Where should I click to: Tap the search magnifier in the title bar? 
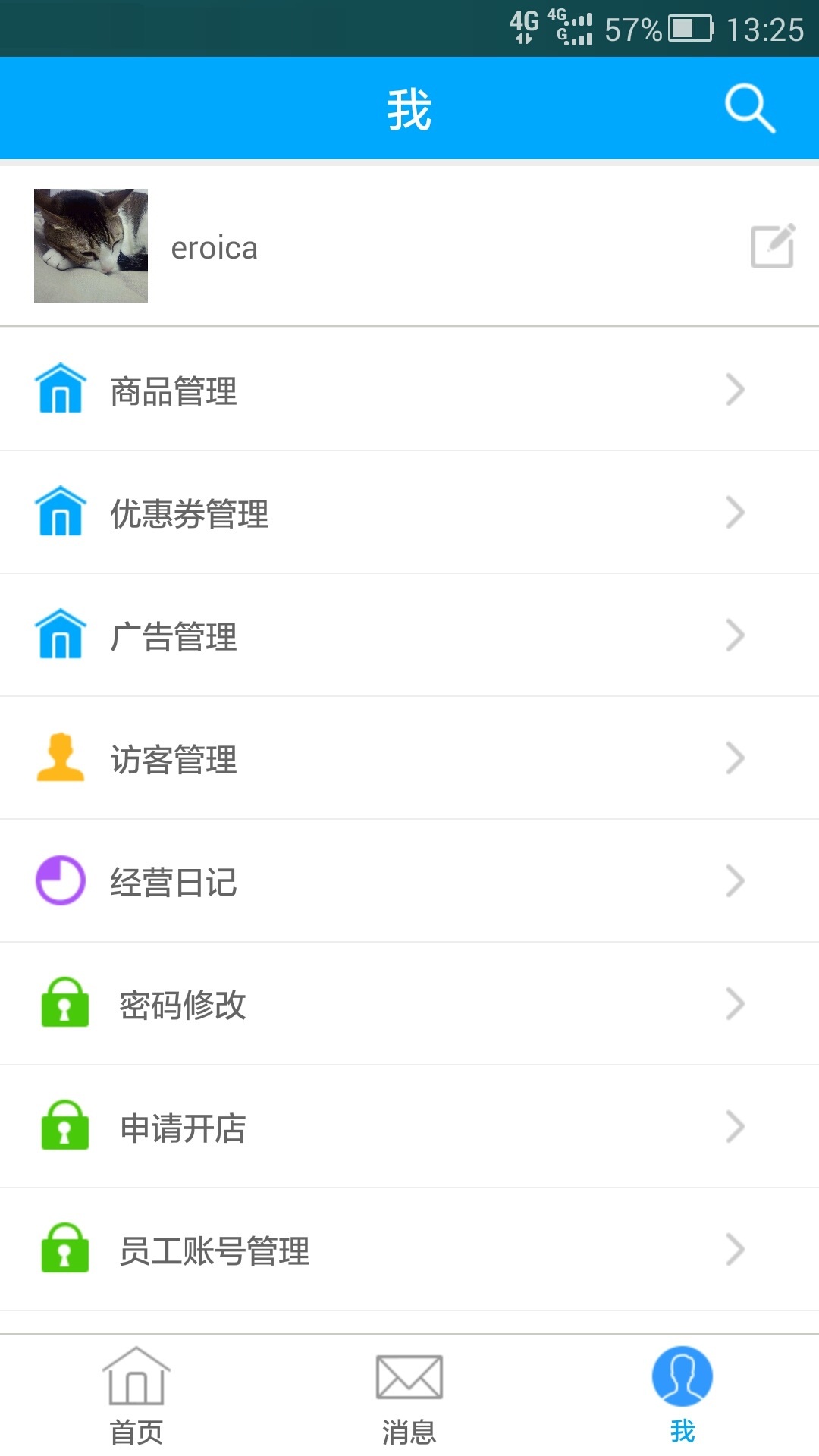[x=749, y=107]
